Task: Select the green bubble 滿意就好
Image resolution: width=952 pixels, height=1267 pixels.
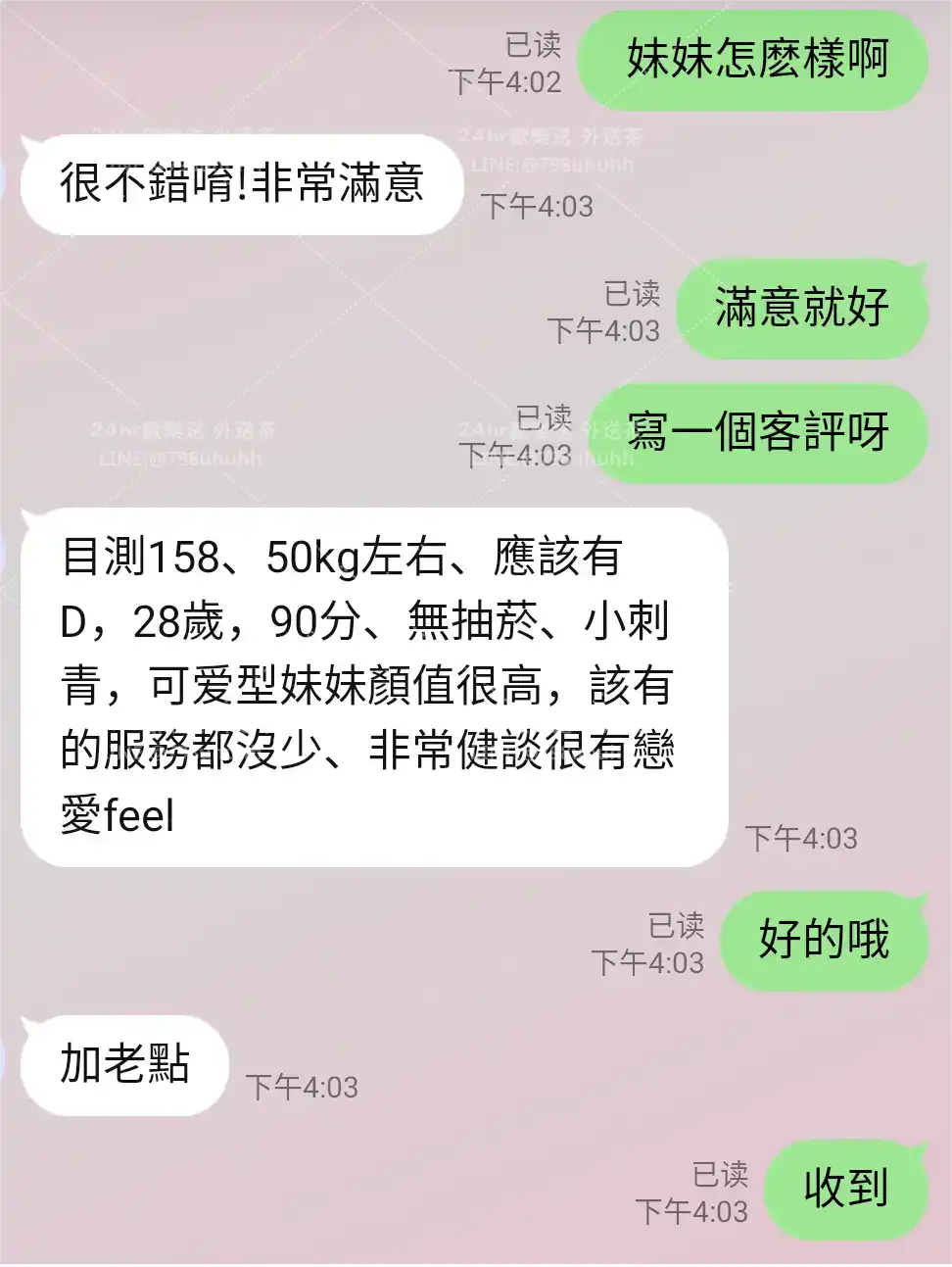Action: coord(802,310)
